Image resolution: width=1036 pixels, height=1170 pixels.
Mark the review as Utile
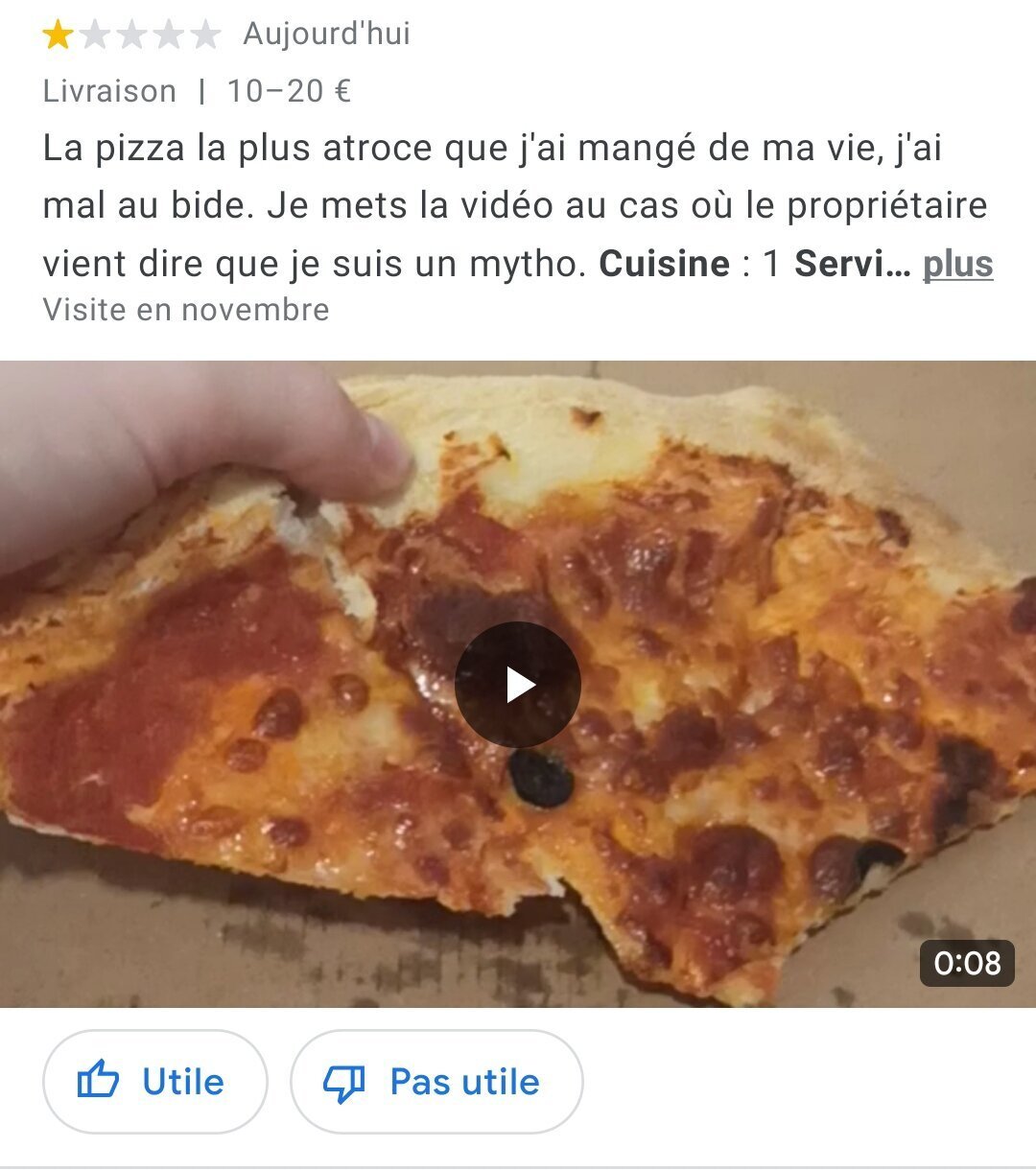tap(154, 1082)
